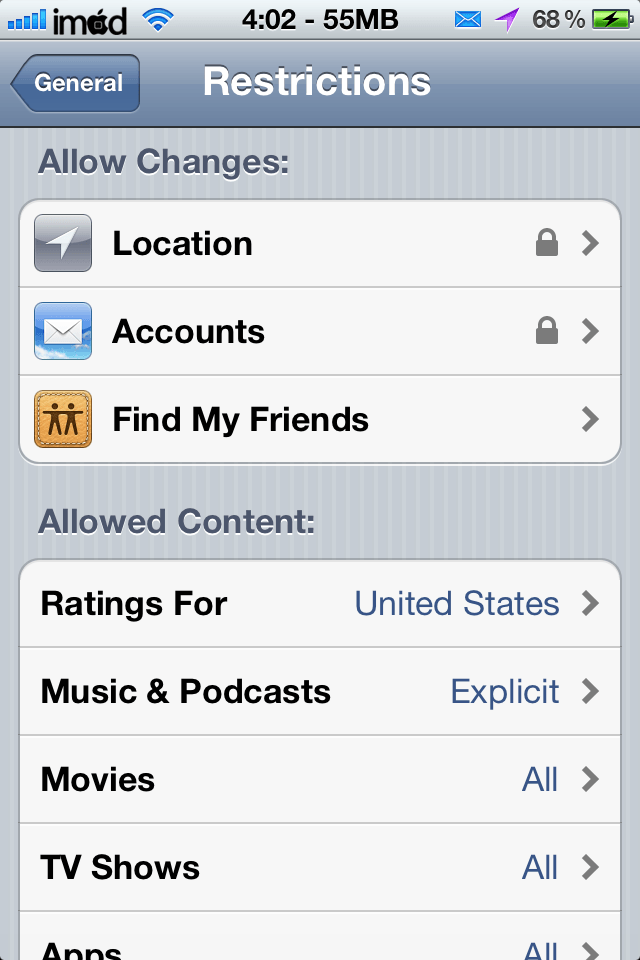
Task: Open Music & Podcasts content setting
Action: [x=320, y=692]
